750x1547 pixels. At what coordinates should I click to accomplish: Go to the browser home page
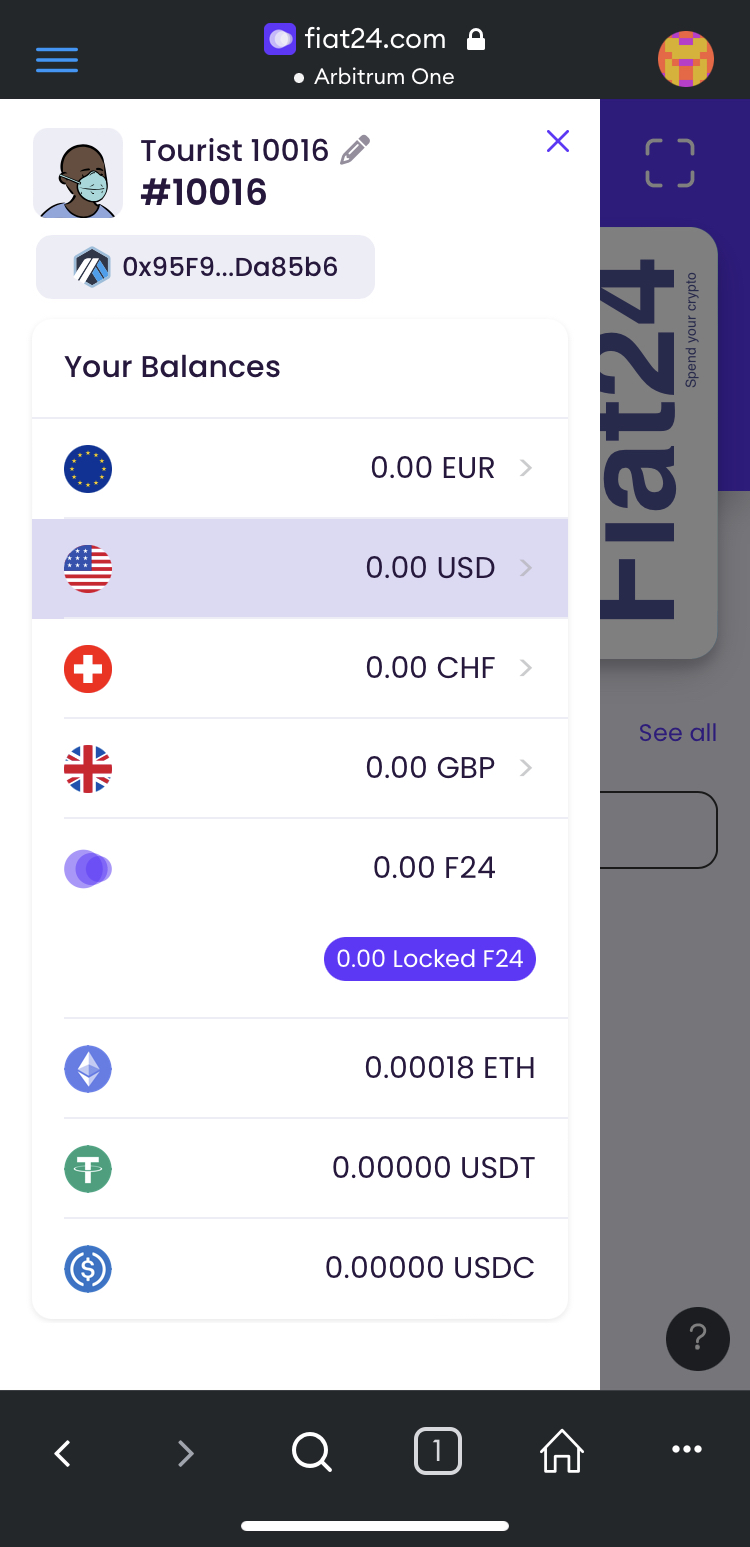click(x=562, y=1451)
